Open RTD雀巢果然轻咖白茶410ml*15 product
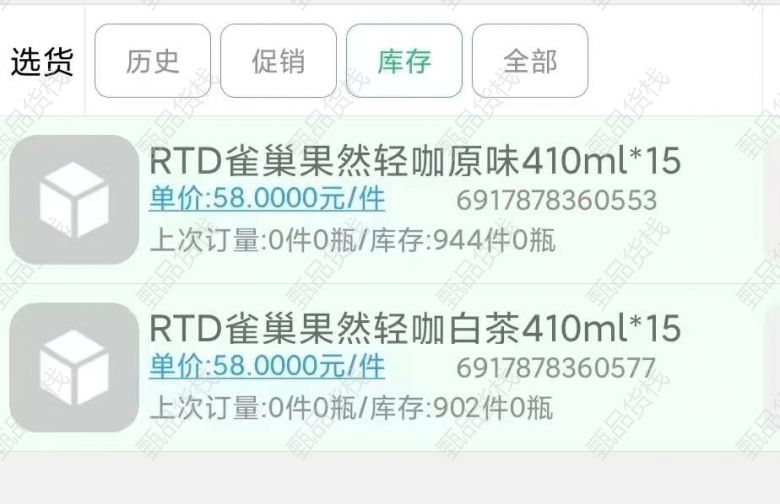 (x=414, y=328)
